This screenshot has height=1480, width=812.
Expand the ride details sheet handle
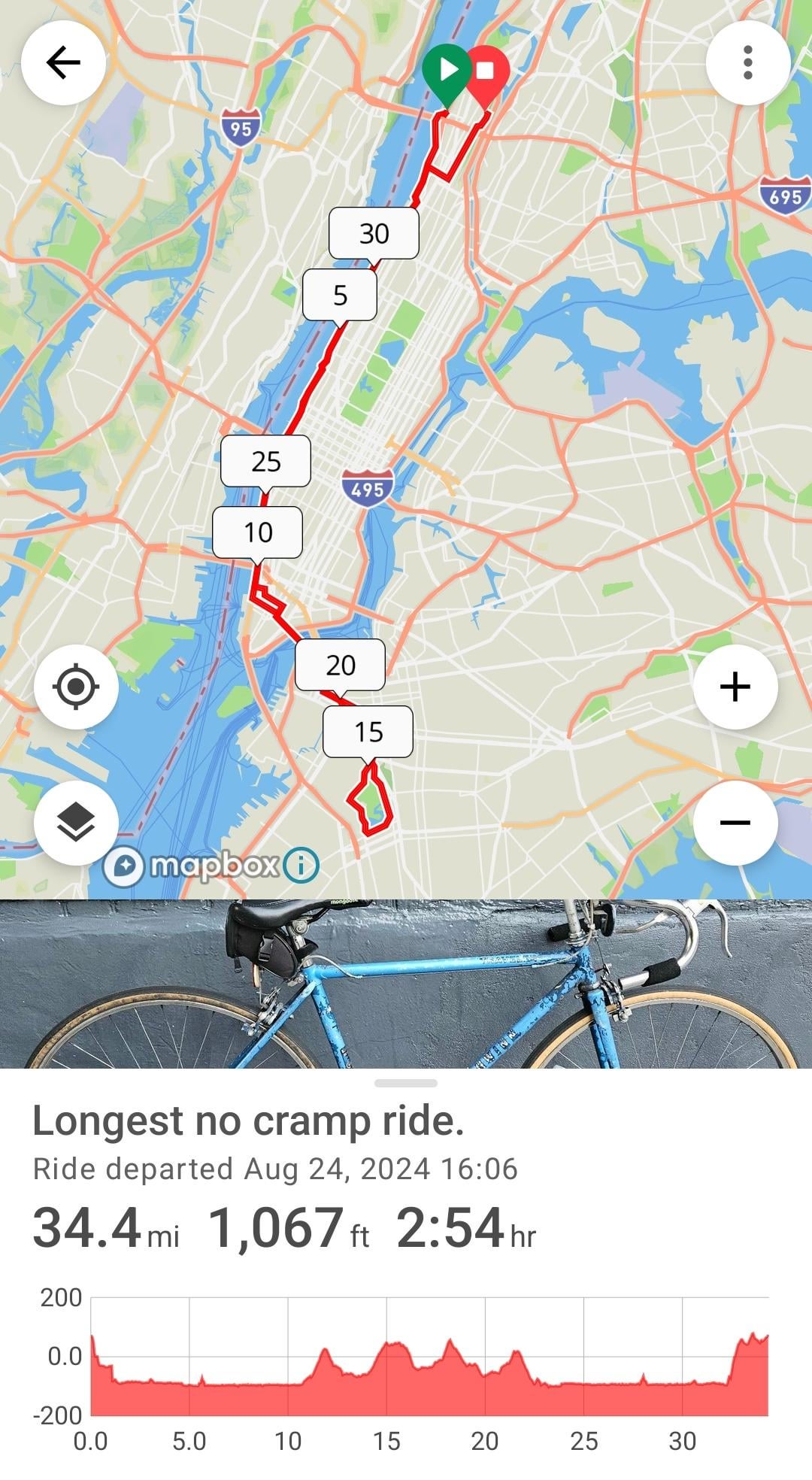pyautogui.click(x=406, y=1084)
